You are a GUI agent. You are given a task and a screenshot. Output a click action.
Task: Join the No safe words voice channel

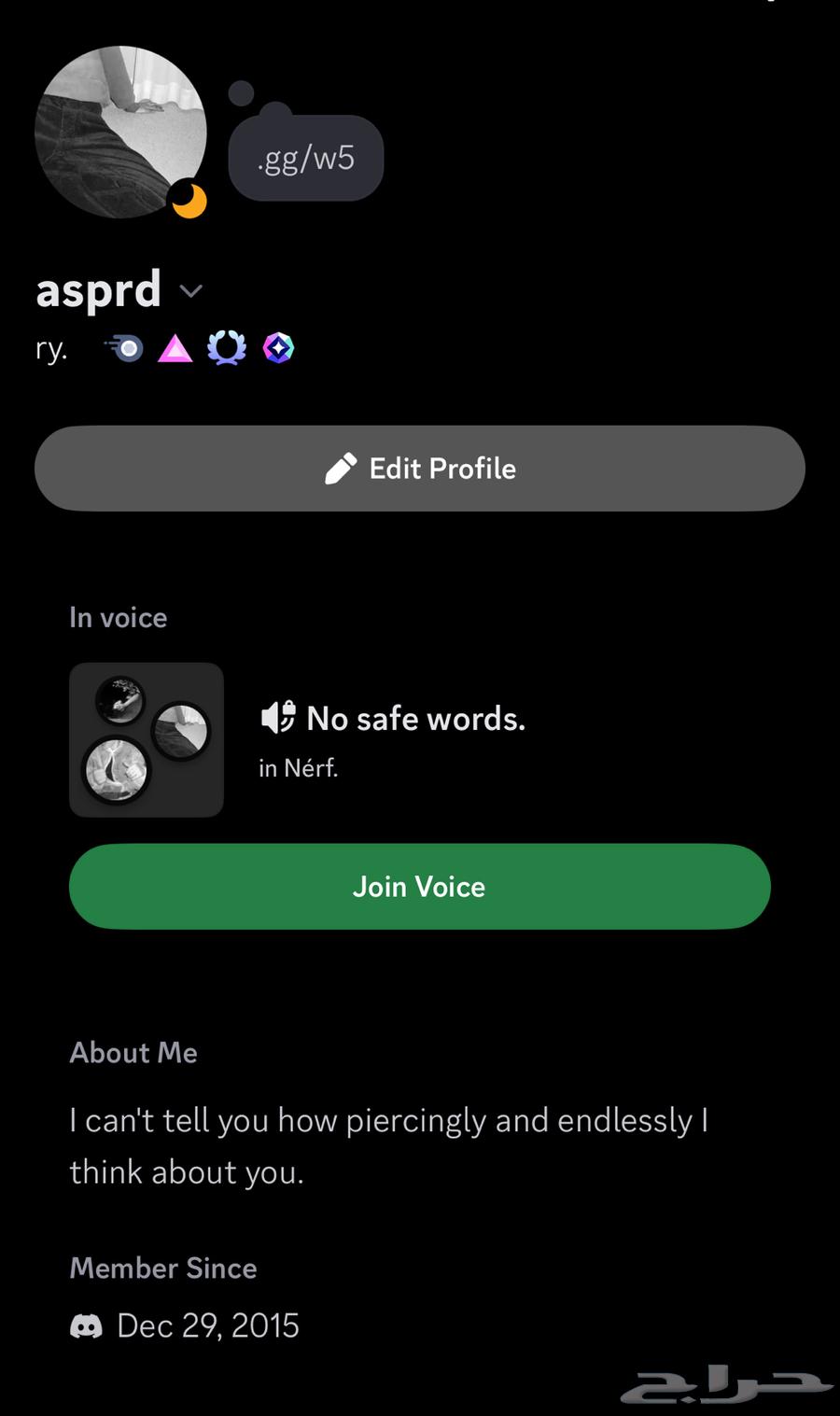pos(420,887)
